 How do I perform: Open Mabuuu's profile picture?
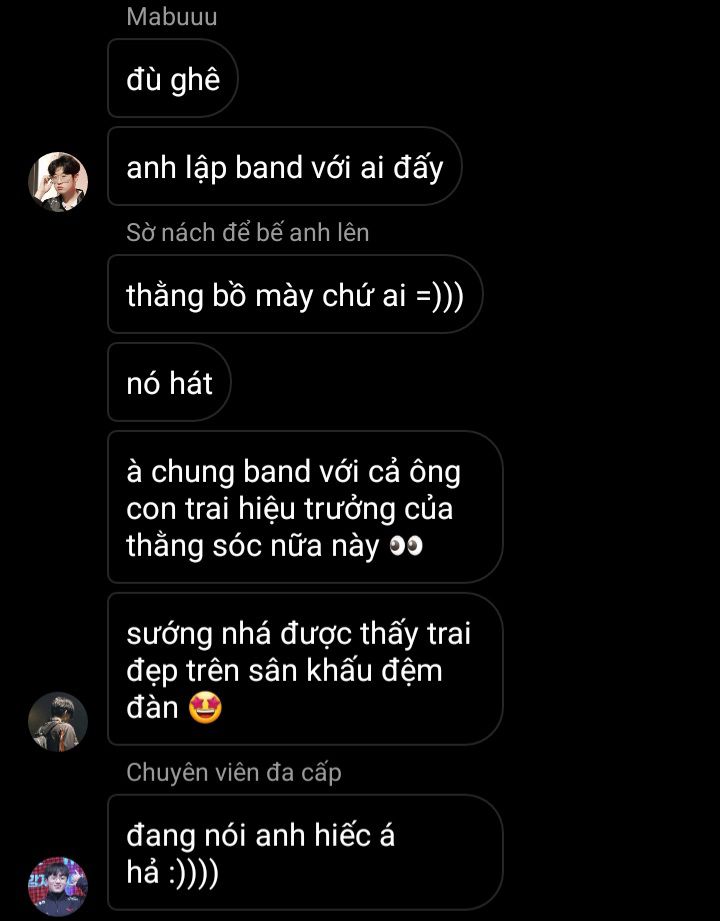click(58, 182)
